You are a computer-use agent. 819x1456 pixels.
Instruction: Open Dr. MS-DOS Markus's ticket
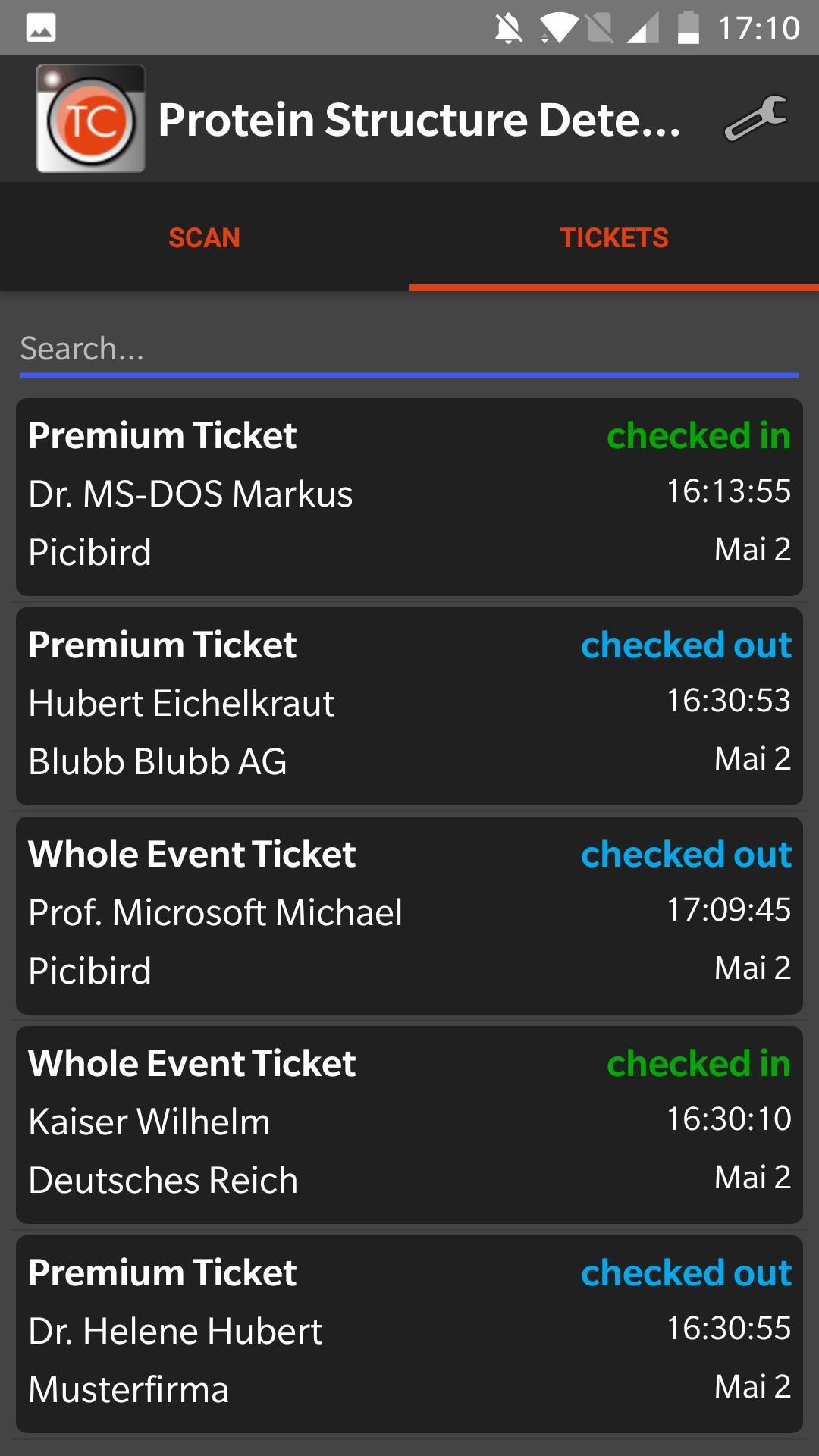(x=409, y=496)
